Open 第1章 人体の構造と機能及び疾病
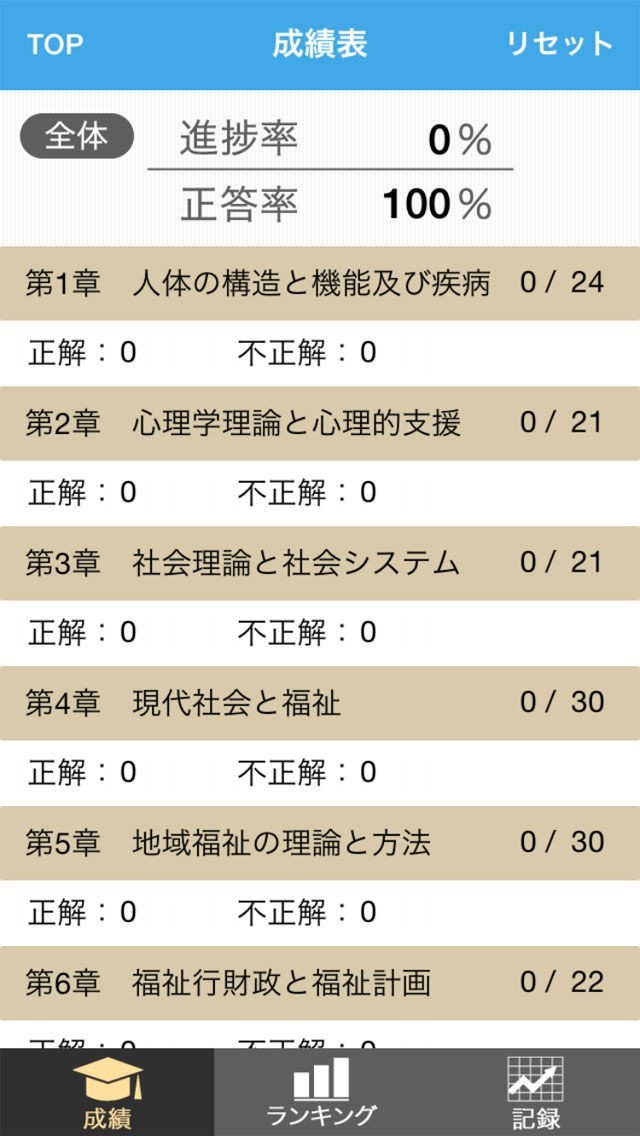640x1136 pixels. click(320, 283)
